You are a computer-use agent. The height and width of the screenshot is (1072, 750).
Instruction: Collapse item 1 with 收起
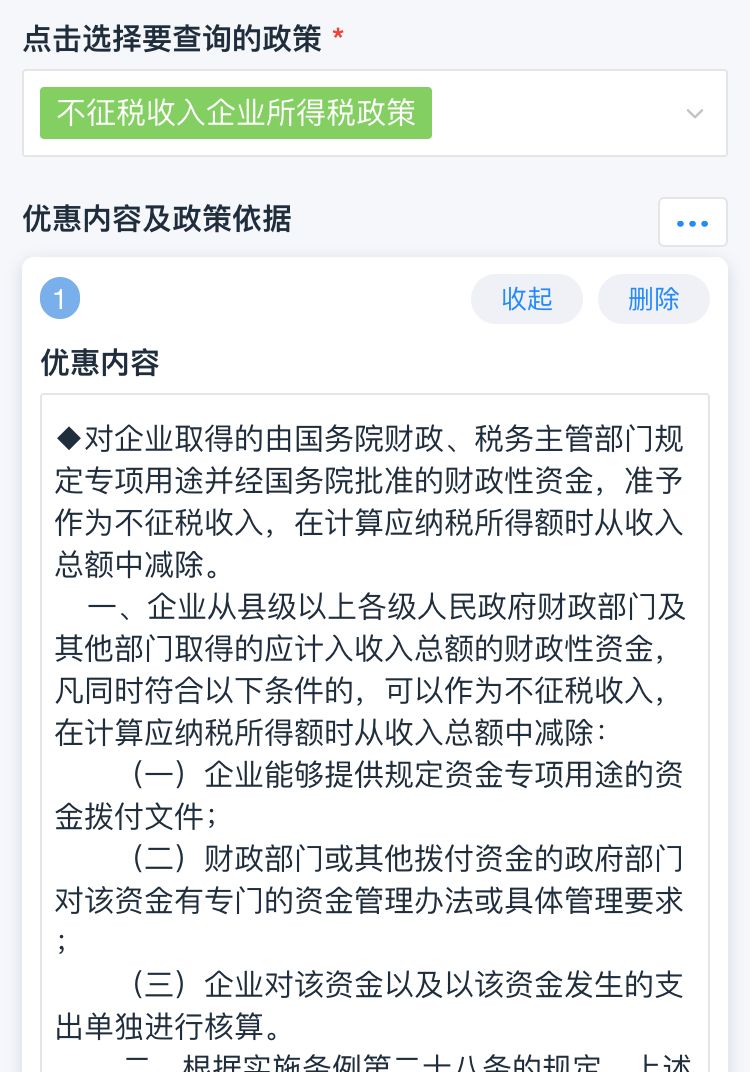point(527,299)
